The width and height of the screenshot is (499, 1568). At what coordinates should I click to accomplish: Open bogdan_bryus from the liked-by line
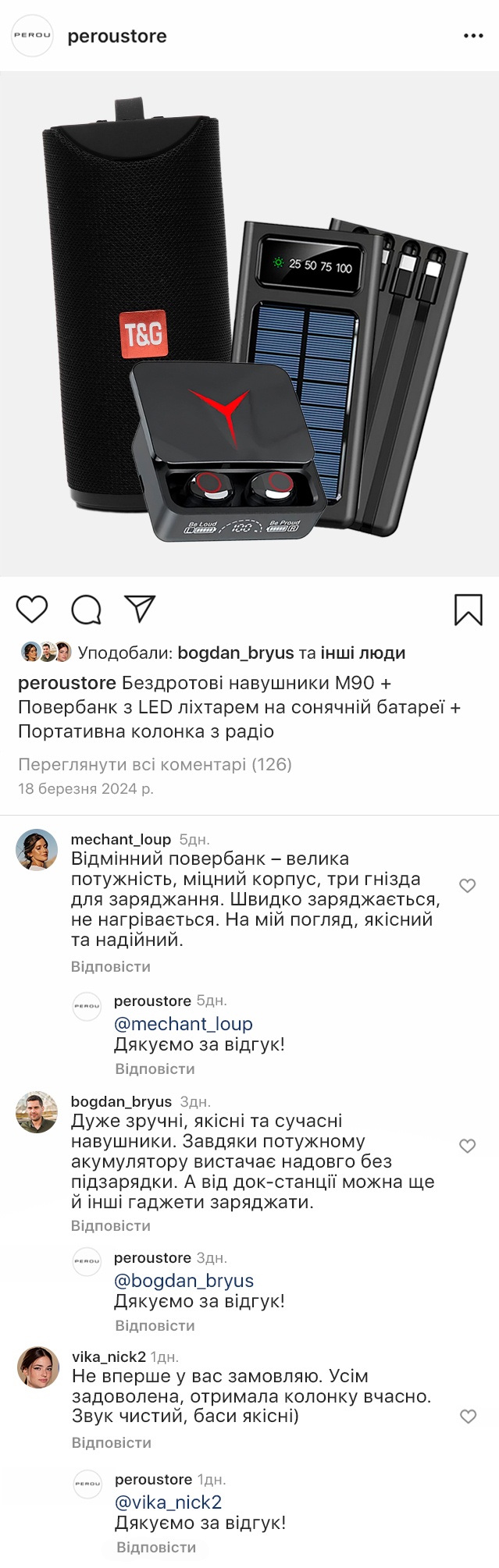[x=236, y=653]
